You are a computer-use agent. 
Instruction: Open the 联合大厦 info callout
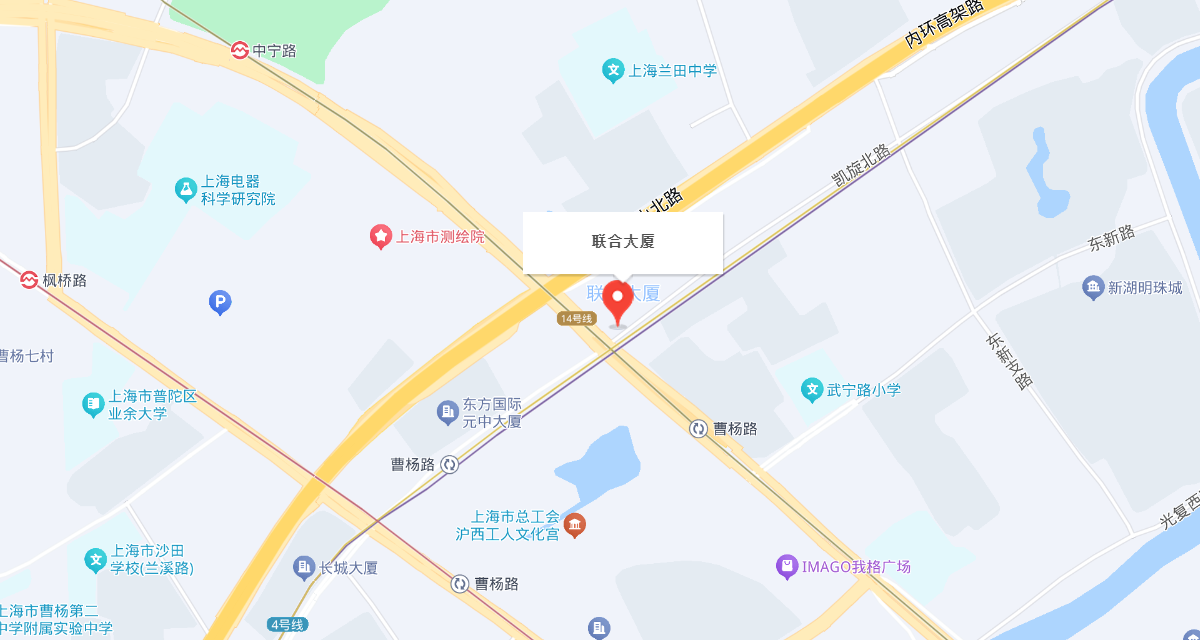pyautogui.click(x=622, y=242)
